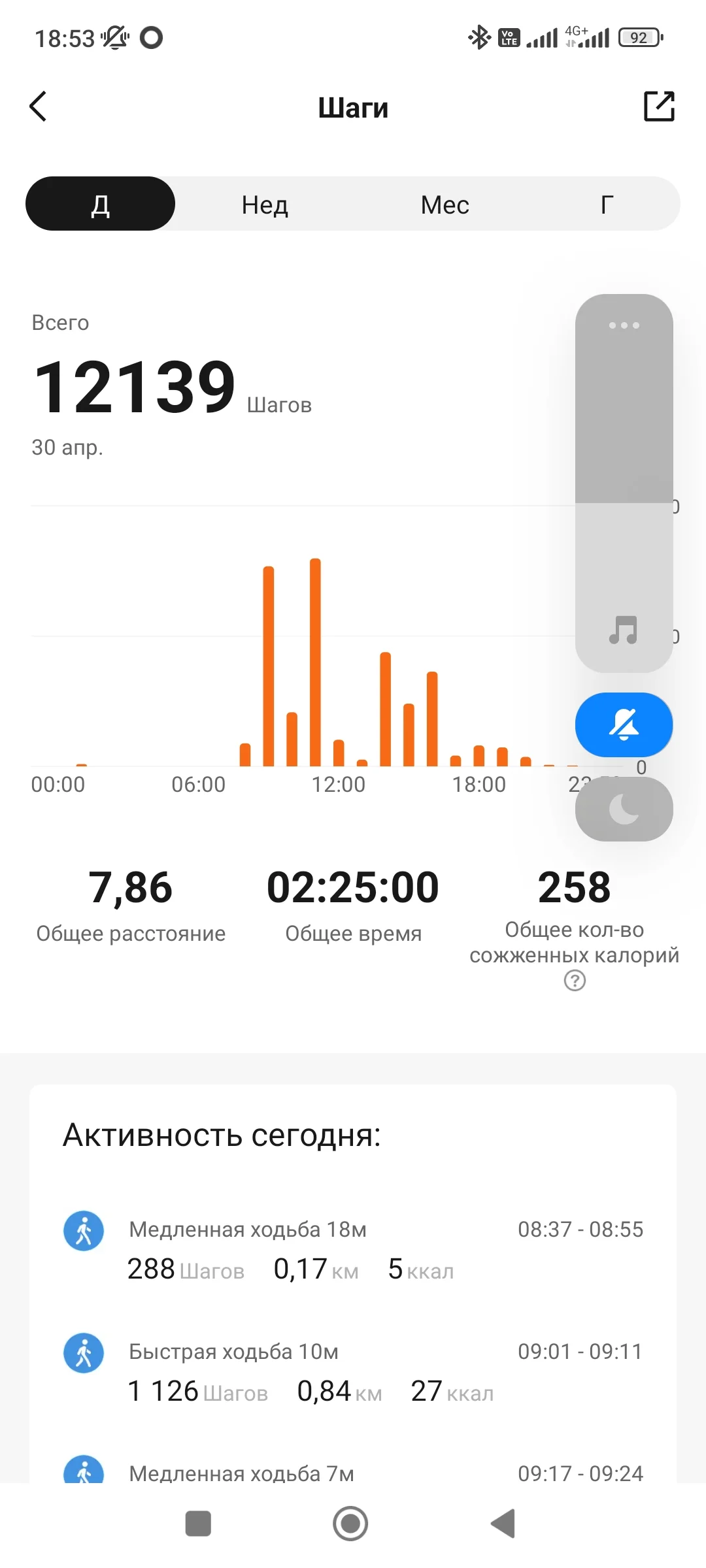Switch daily view by tapping Д toggle
The width and height of the screenshot is (706, 1568).
(100, 204)
